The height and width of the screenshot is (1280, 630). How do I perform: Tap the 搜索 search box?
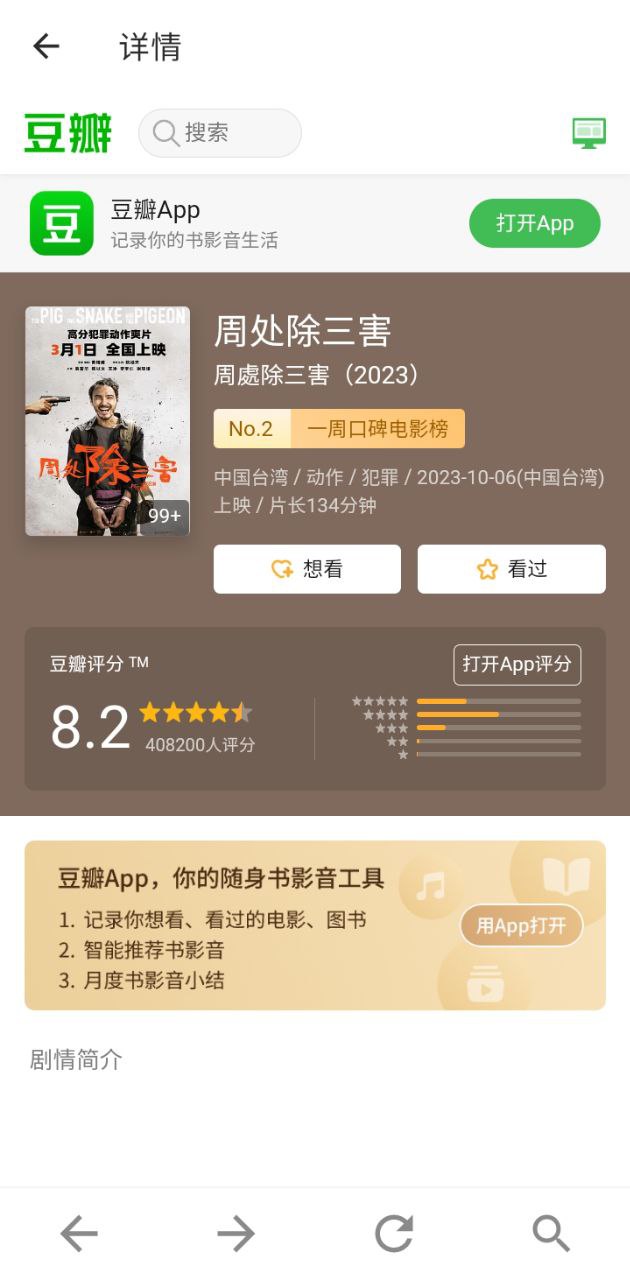pyautogui.click(x=220, y=133)
